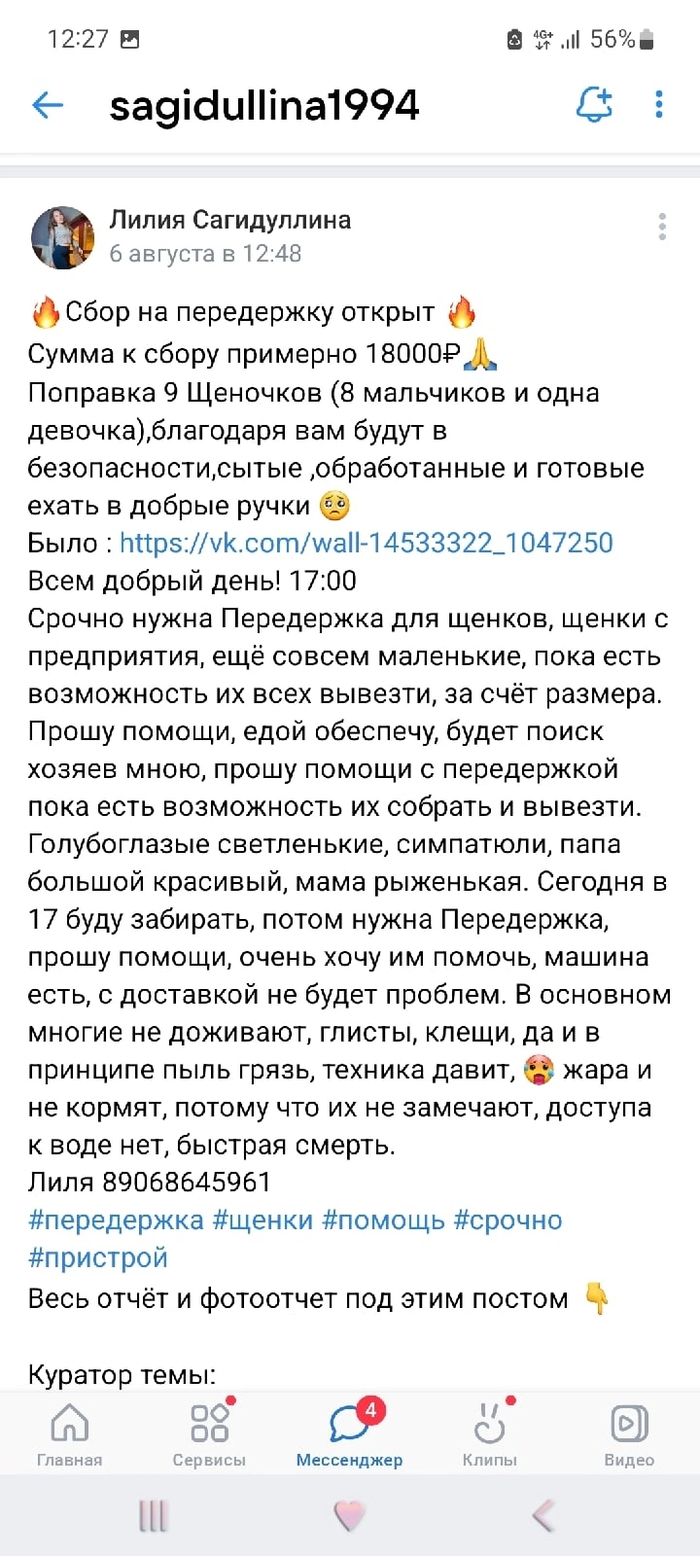The height and width of the screenshot is (1556, 700).
Task: Open the #пристрой hashtag
Action: [98, 1257]
